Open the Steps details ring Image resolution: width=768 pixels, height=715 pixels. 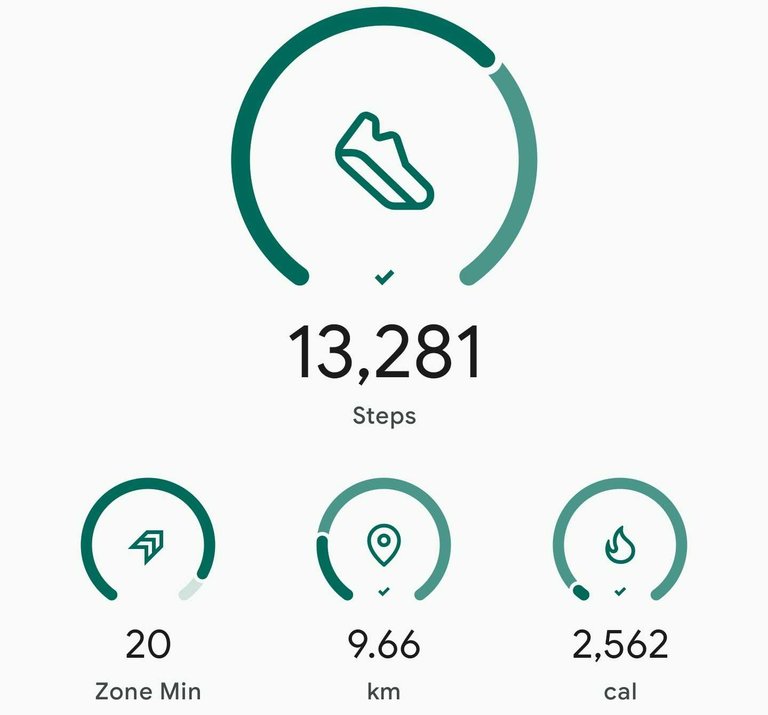384,160
